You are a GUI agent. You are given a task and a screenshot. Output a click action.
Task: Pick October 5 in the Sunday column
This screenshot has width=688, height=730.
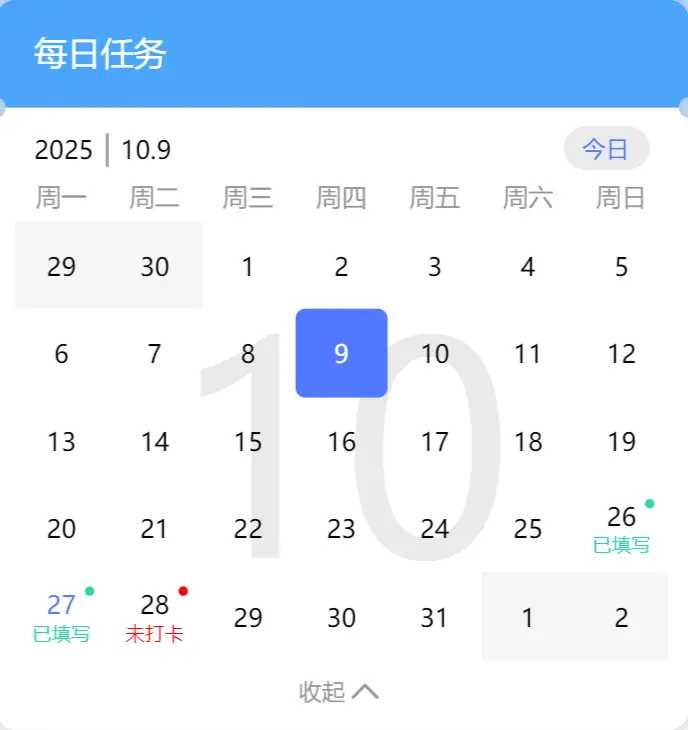[x=622, y=266]
